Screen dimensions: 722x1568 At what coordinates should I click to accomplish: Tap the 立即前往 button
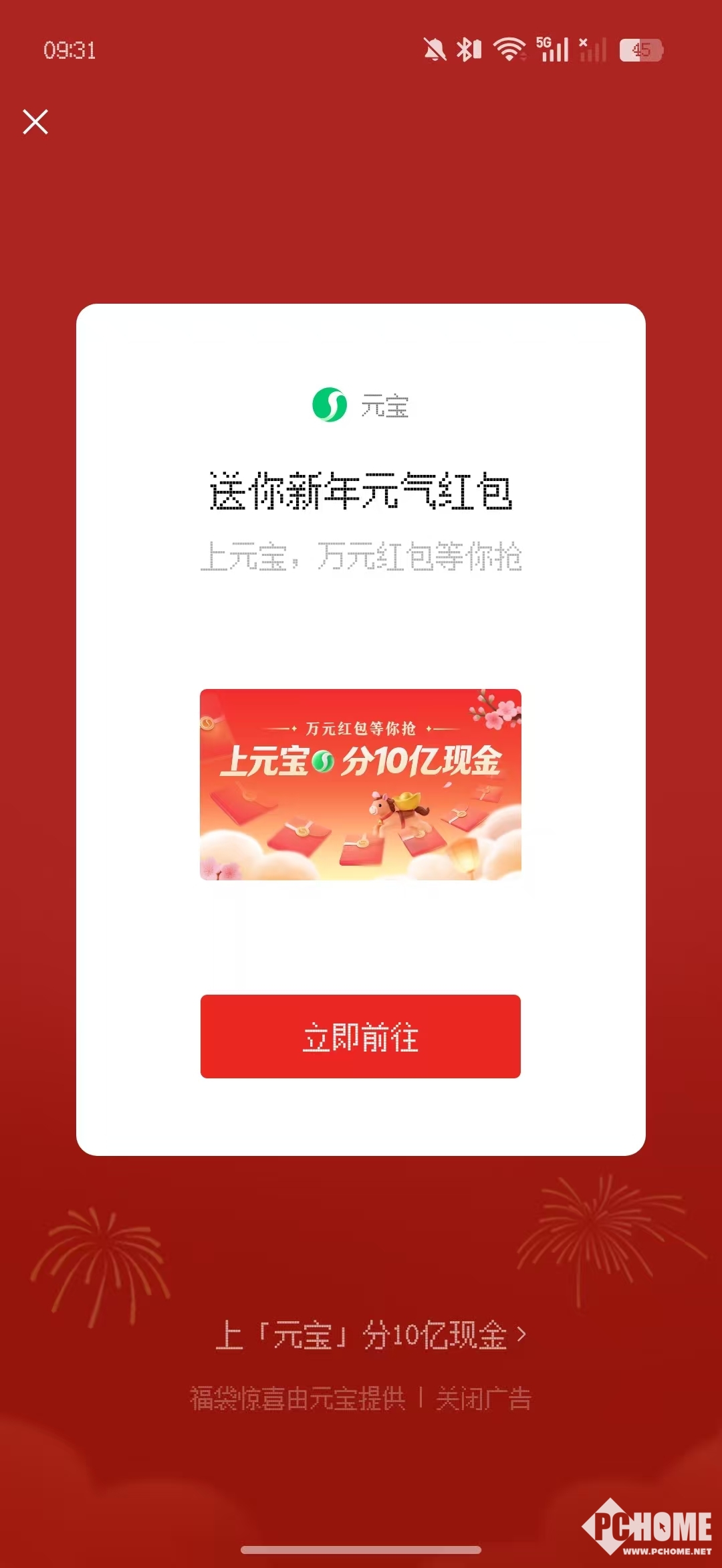pyautogui.click(x=360, y=1036)
